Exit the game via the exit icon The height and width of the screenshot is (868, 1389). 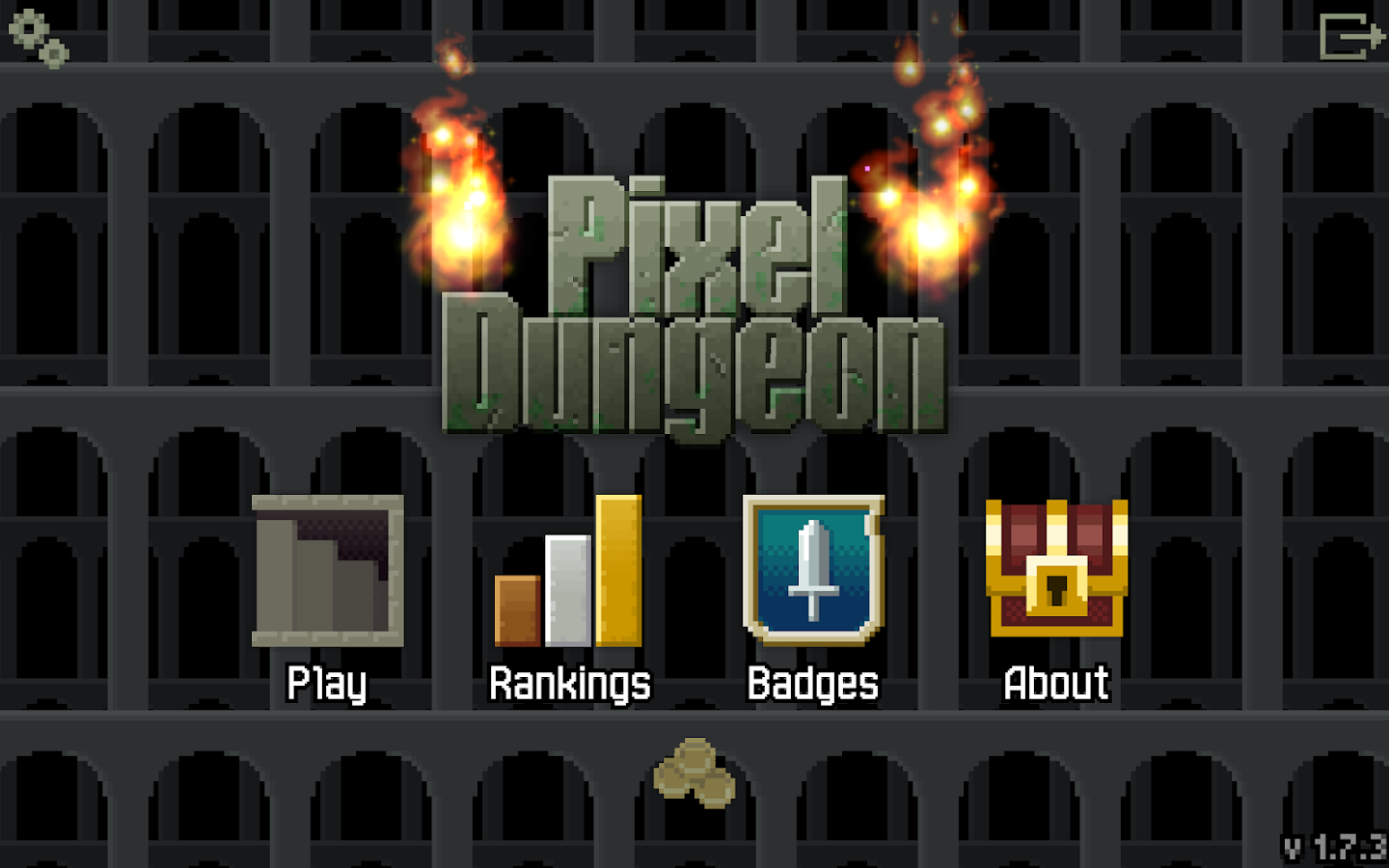tap(1351, 37)
